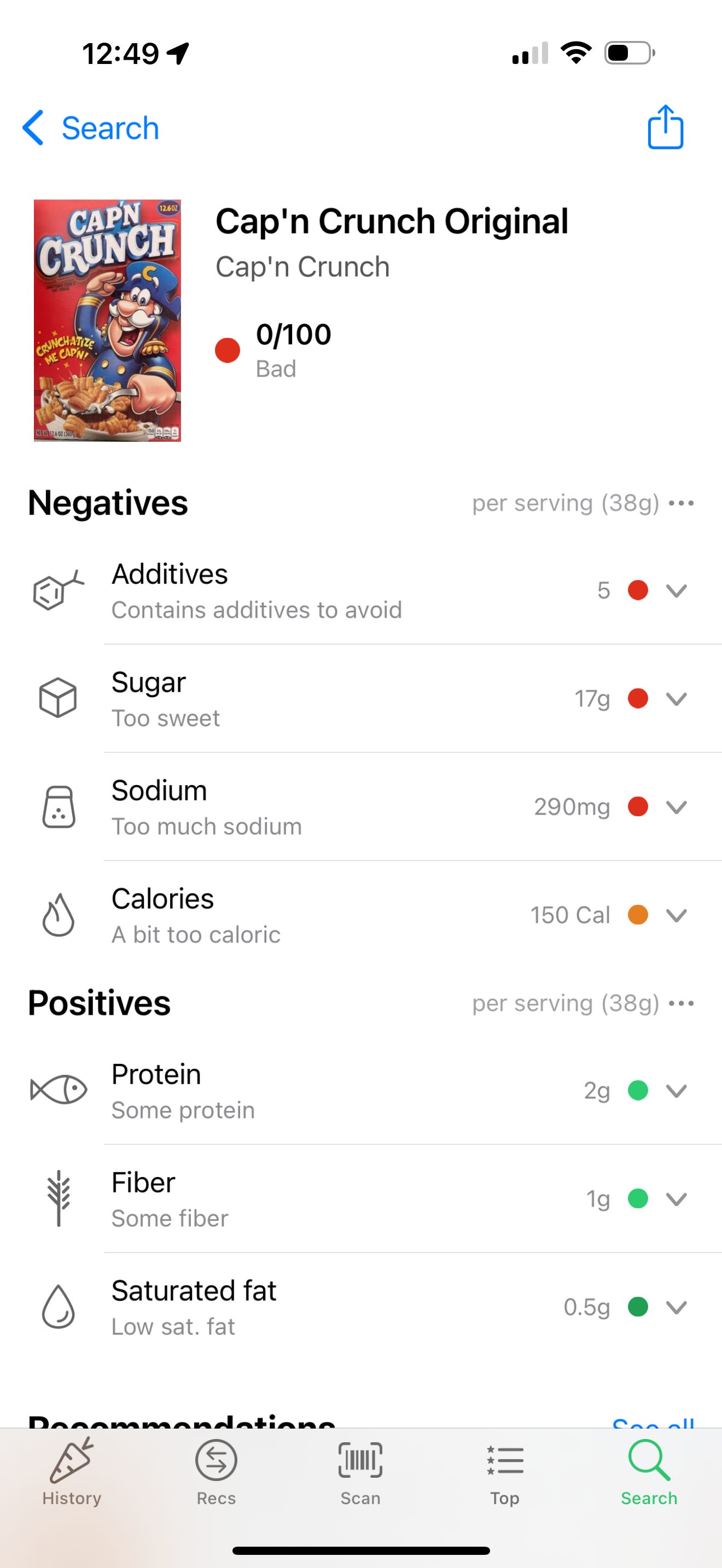The image size is (722, 1568).
Task: Expand the Sugar row
Action: click(676, 699)
